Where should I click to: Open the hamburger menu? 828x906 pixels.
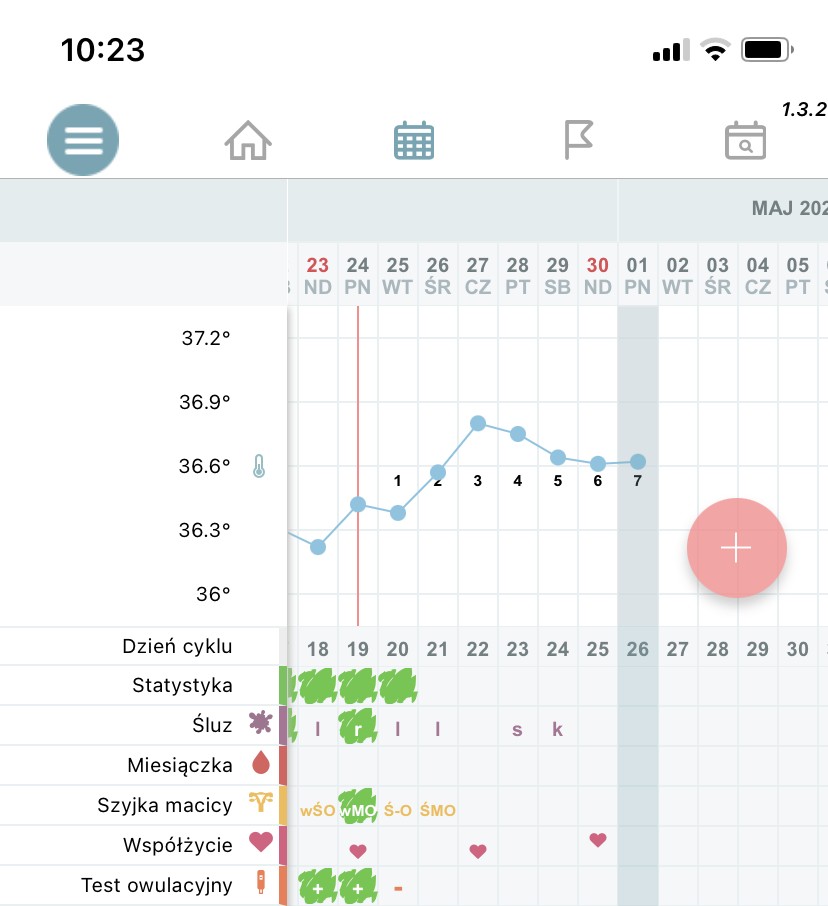click(x=83, y=141)
